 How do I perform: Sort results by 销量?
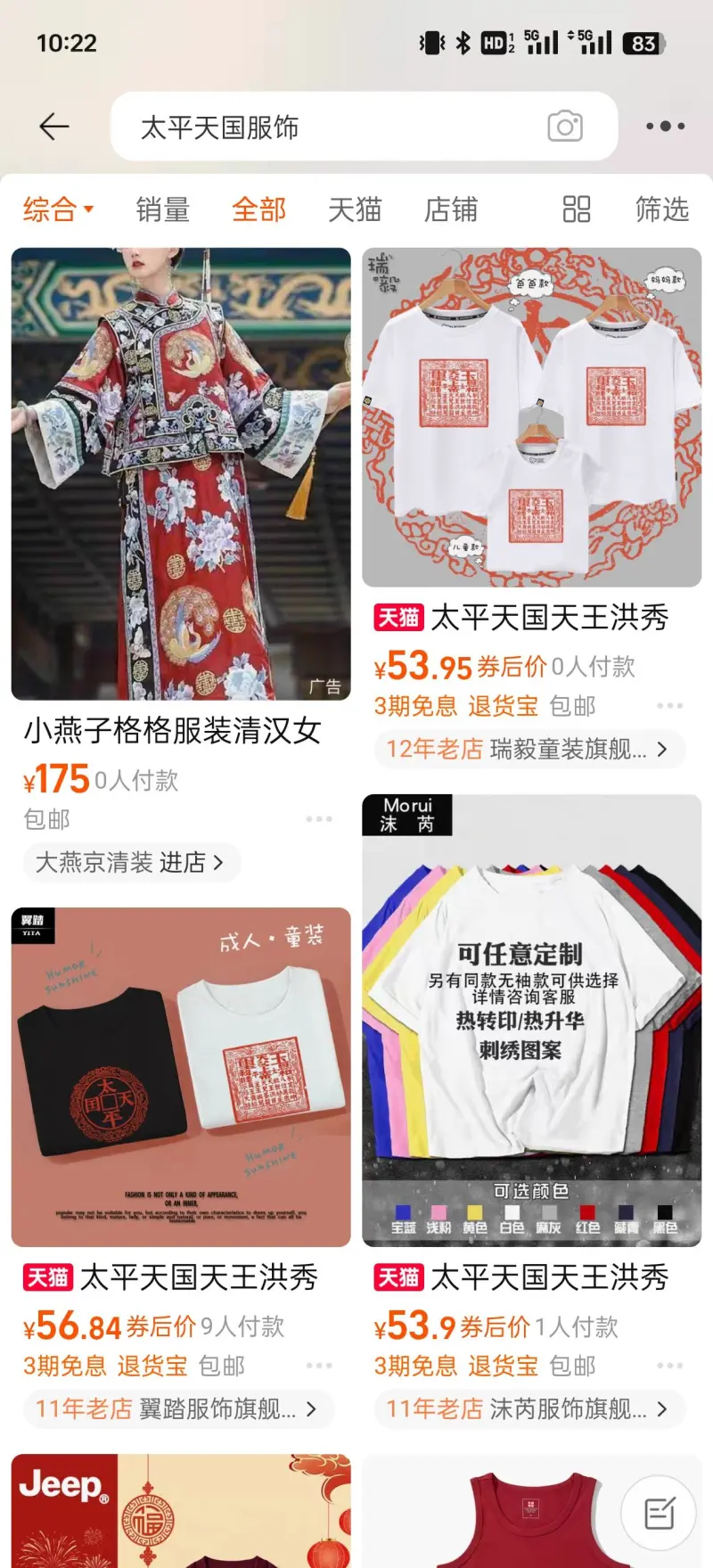162,210
